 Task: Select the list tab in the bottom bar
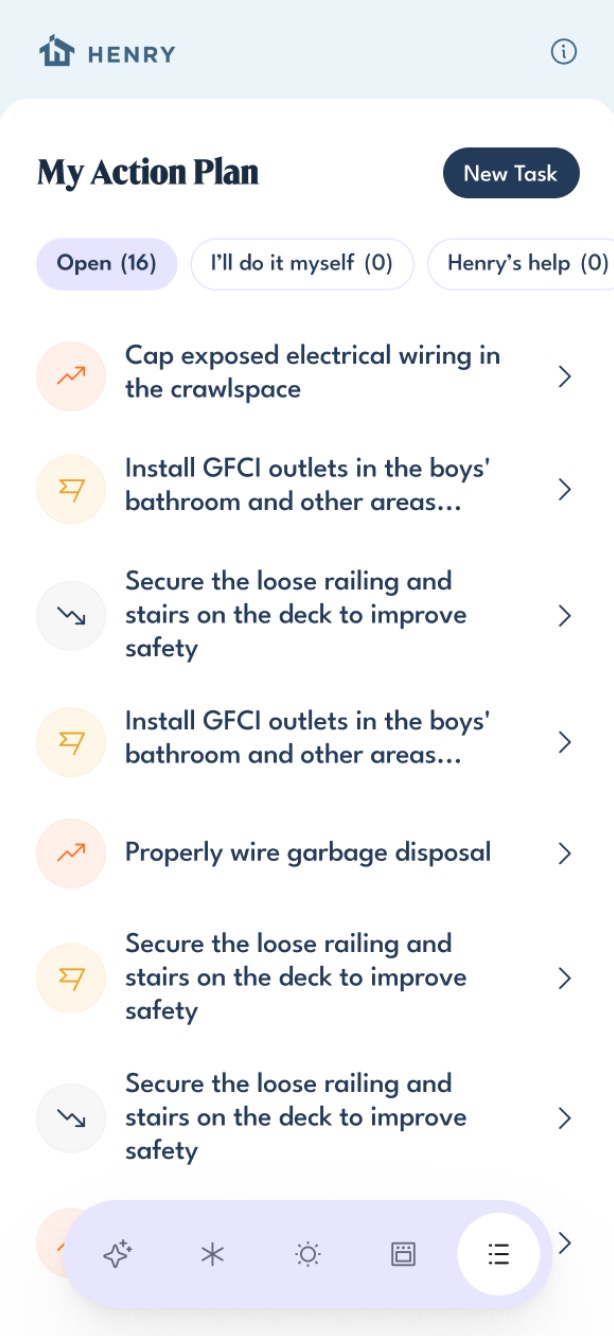[x=498, y=1254]
